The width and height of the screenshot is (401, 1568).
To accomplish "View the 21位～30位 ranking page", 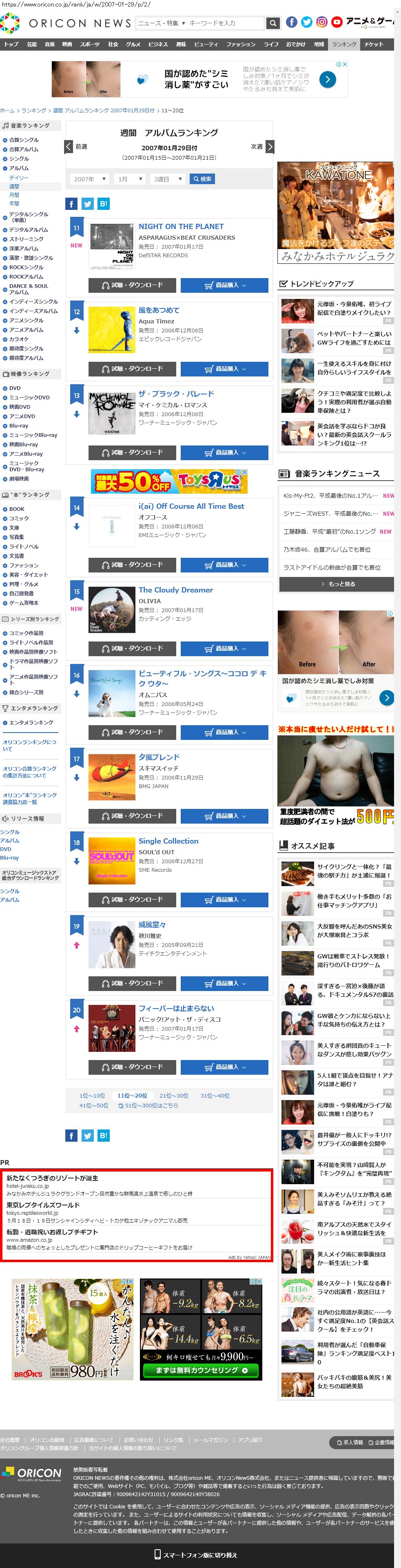I will click(x=173, y=1096).
